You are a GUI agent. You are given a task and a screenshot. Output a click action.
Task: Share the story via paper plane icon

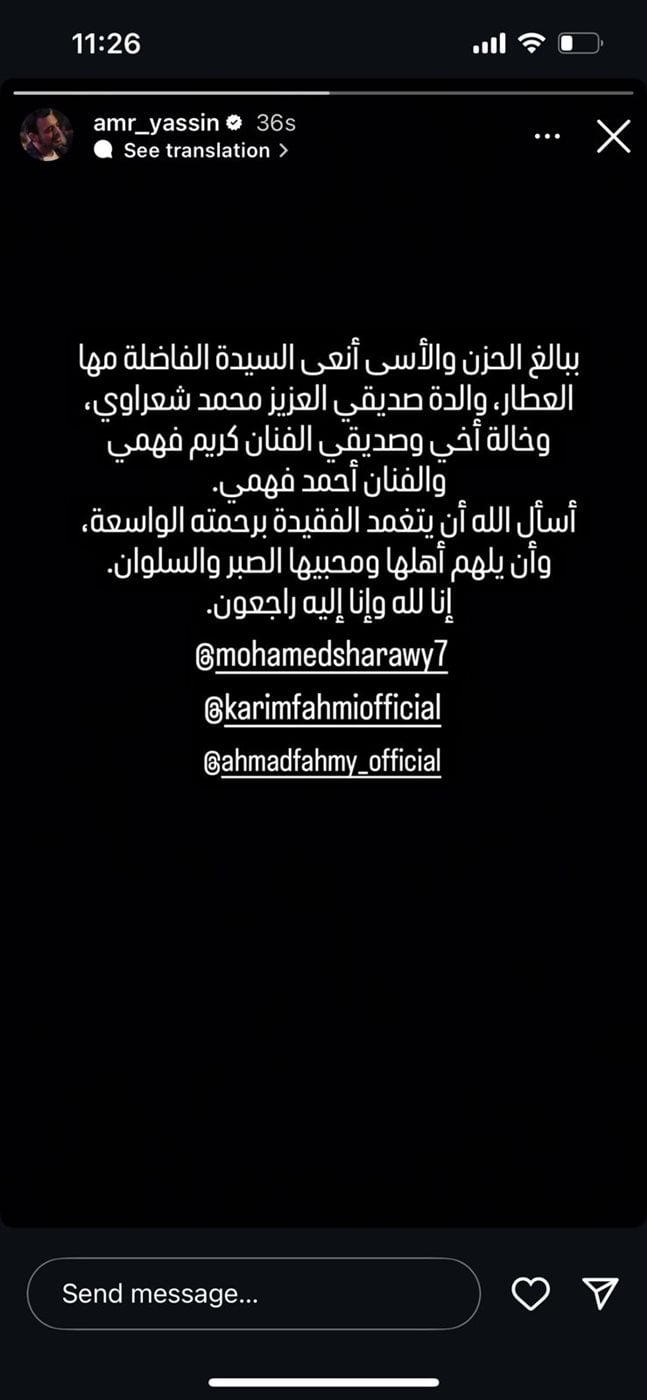tap(599, 1293)
